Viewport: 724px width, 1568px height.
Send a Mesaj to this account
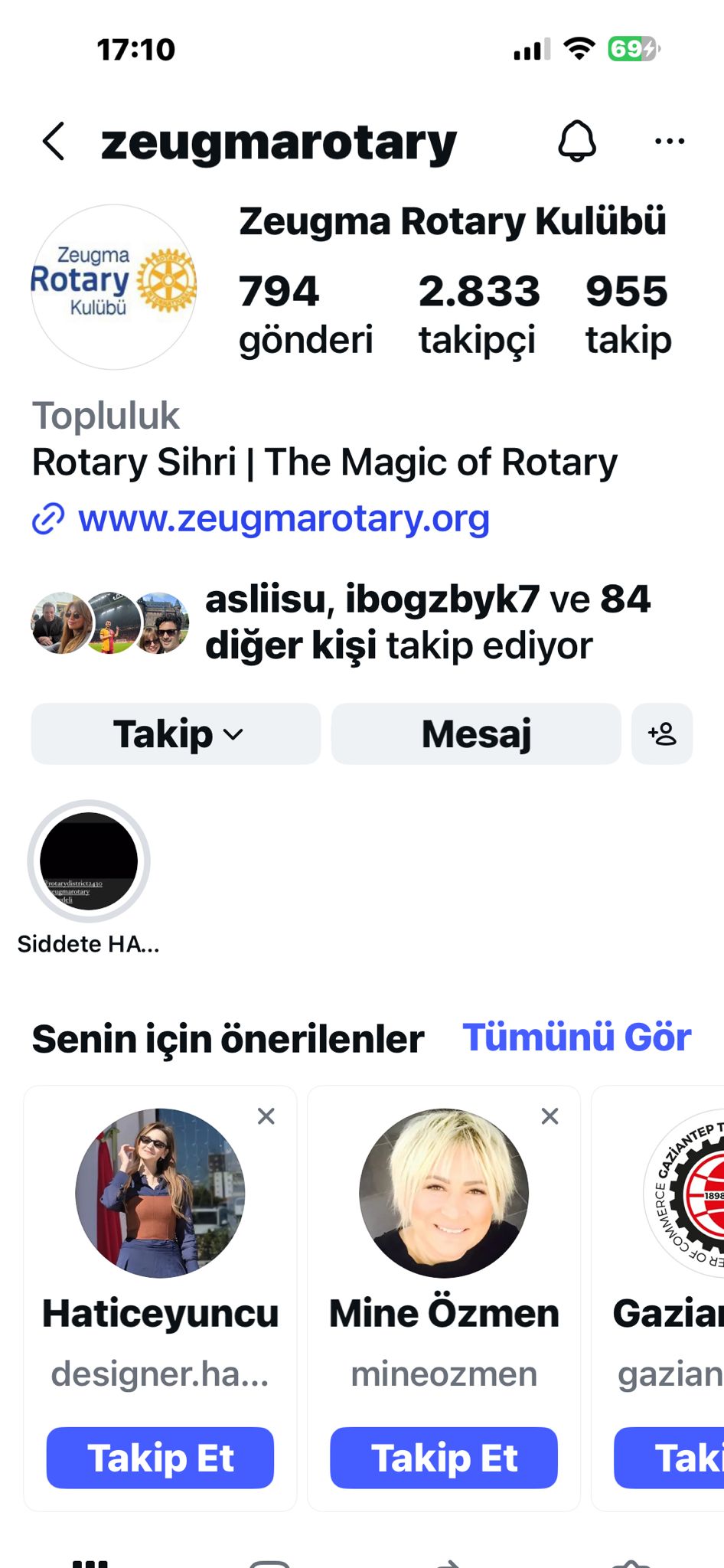click(x=476, y=734)
